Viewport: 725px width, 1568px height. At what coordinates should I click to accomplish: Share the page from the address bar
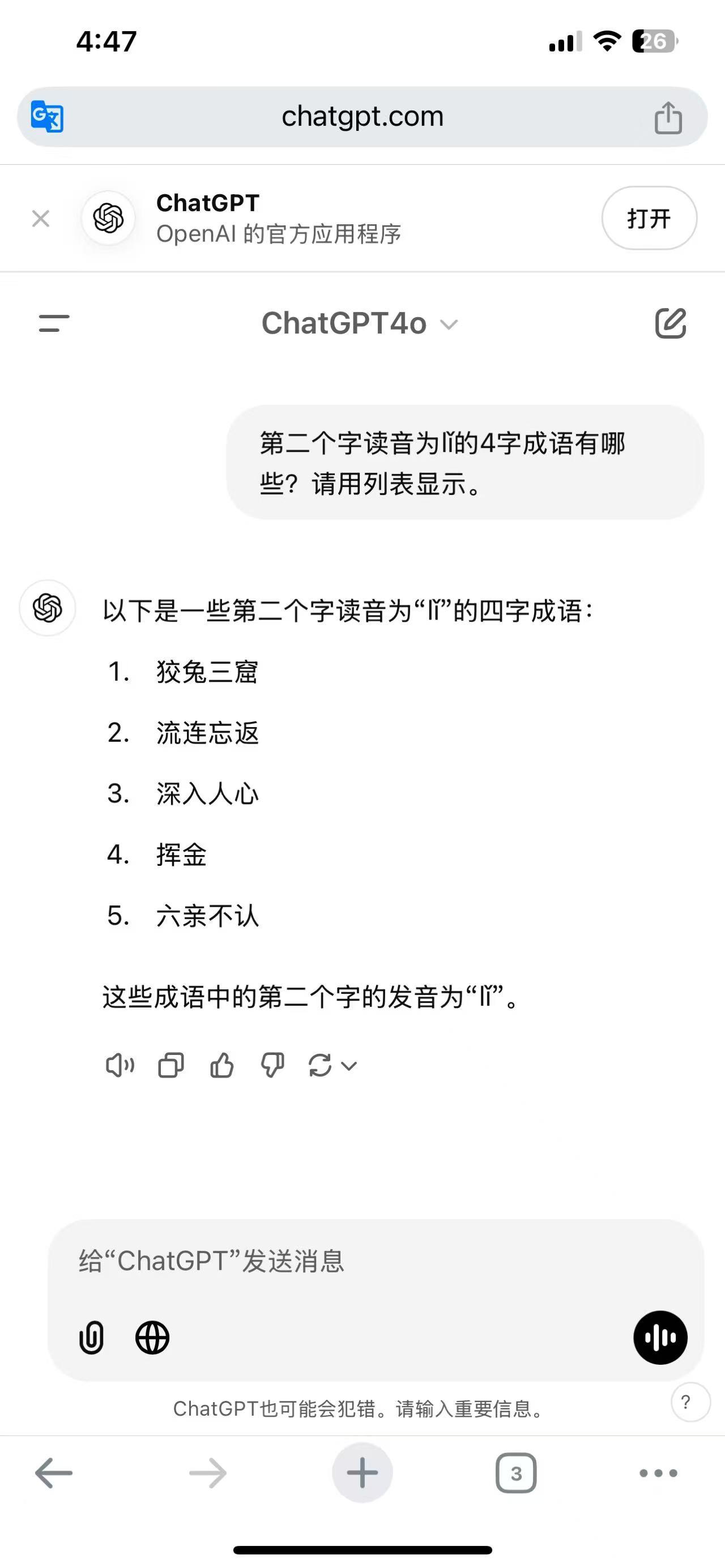click(668, 117)
